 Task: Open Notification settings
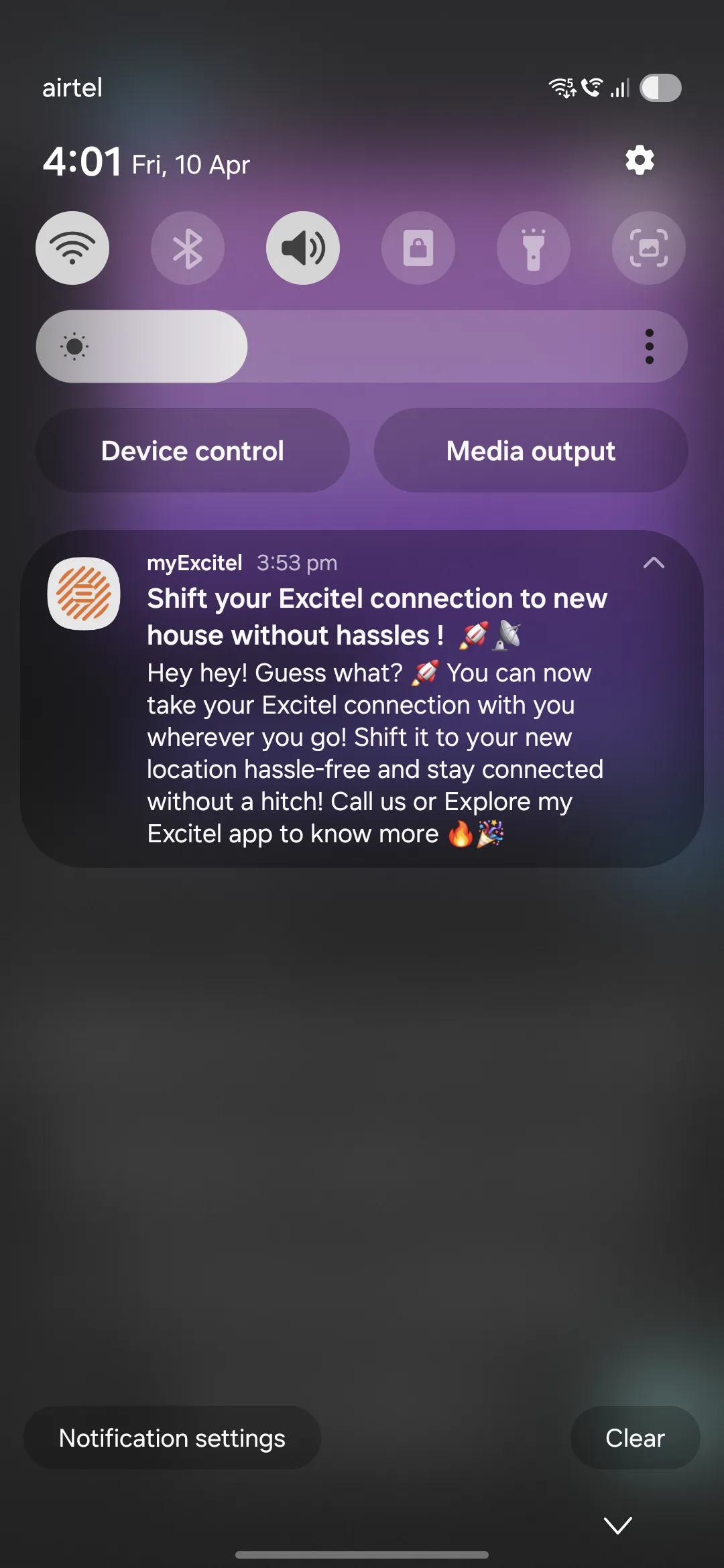click(x=172, y=1437)
